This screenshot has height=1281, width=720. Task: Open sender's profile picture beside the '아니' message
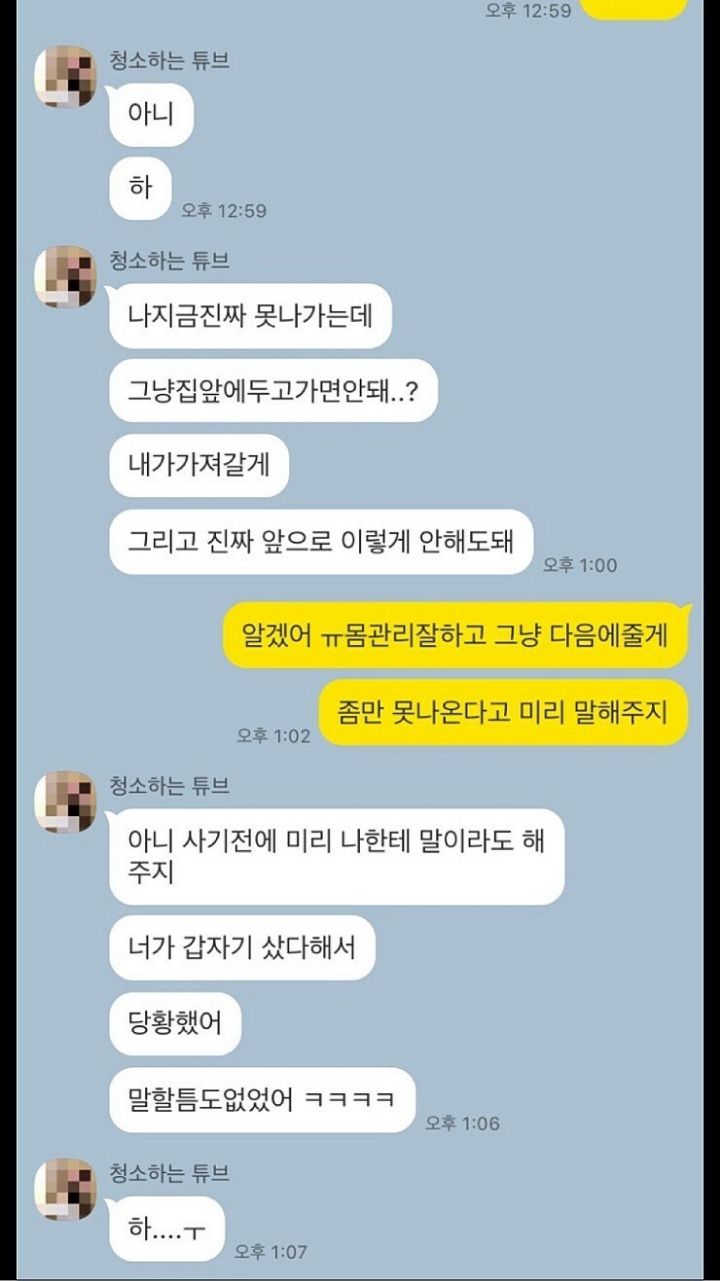coord(65,76)
